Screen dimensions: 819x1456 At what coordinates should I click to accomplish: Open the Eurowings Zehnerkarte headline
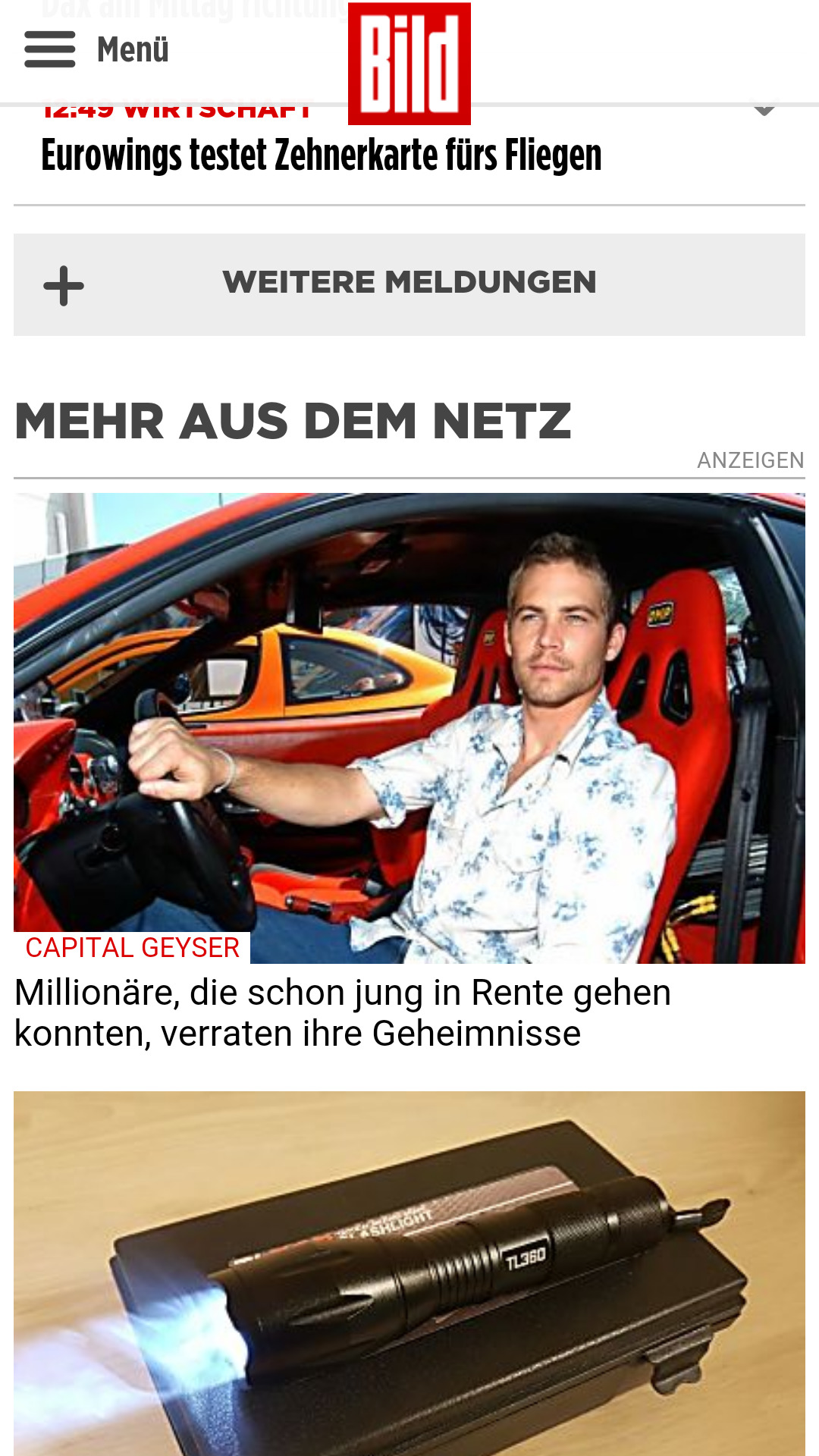pos(322,155)
